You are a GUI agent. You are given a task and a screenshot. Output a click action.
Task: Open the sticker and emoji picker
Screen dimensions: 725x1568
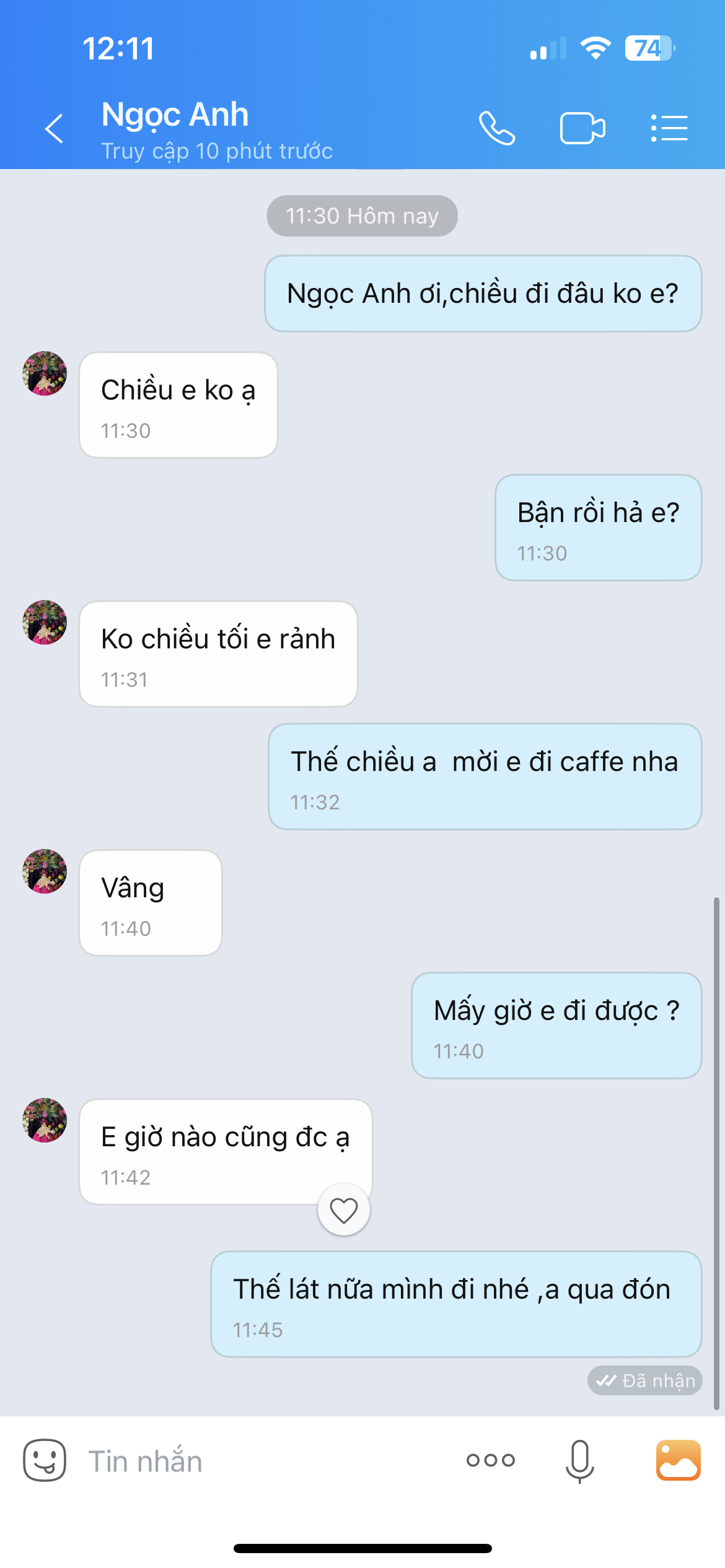click(x=45, y=1460)
